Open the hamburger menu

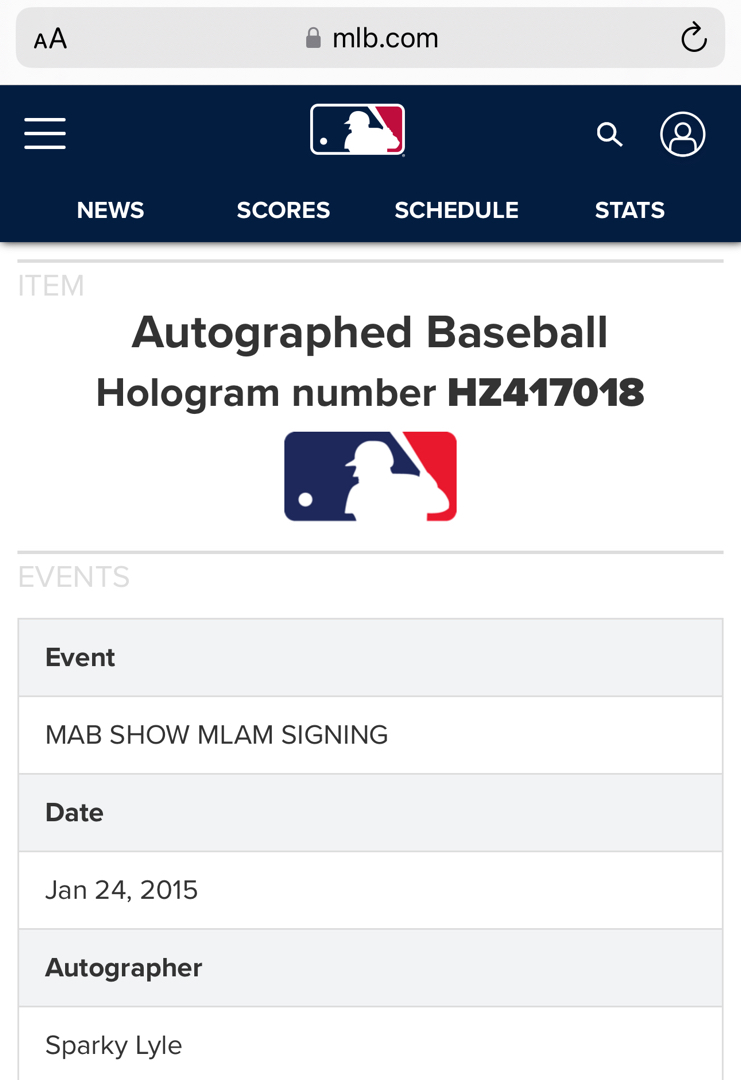45,133
